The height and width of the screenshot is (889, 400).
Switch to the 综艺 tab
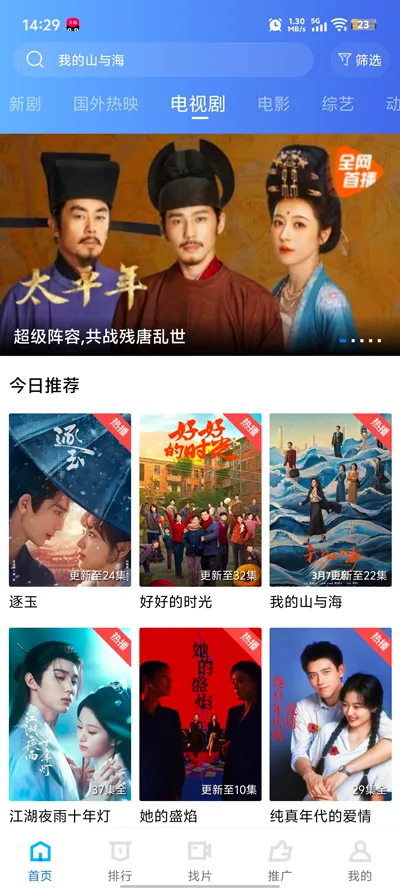338,104
